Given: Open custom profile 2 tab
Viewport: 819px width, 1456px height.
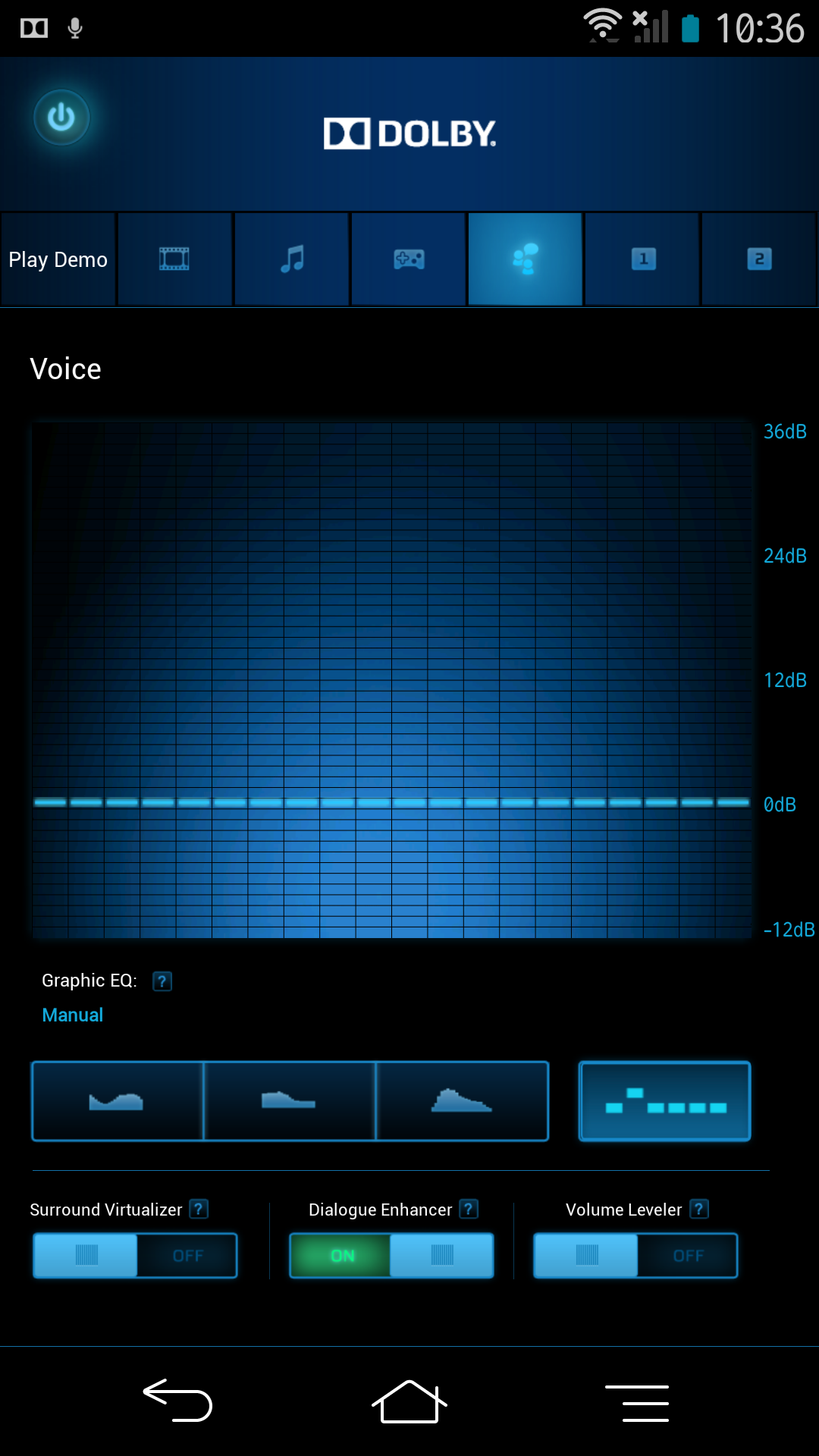Looking at the screenshot, I should [759, 259].
